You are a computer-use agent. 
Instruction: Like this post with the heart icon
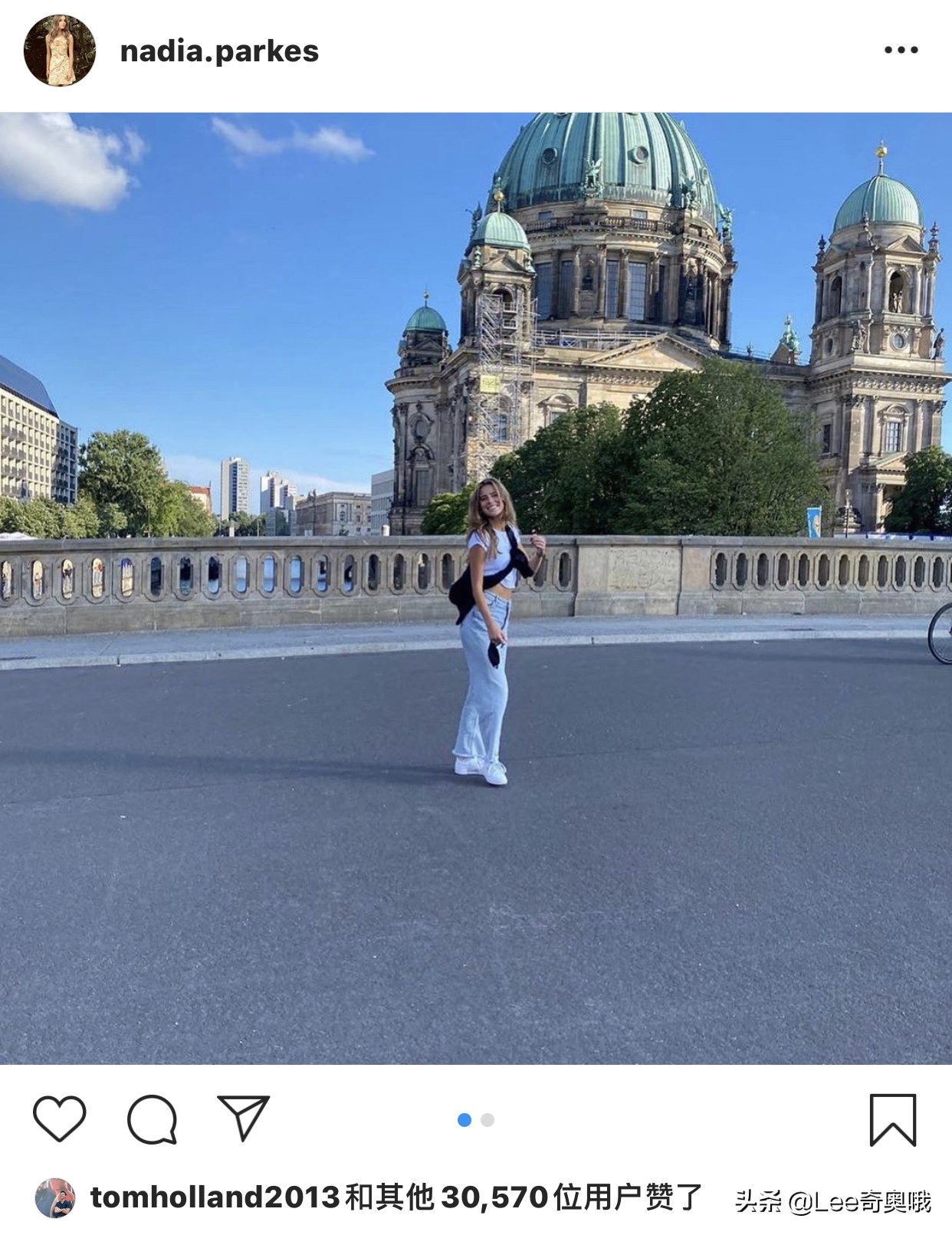coord(60,1118)
